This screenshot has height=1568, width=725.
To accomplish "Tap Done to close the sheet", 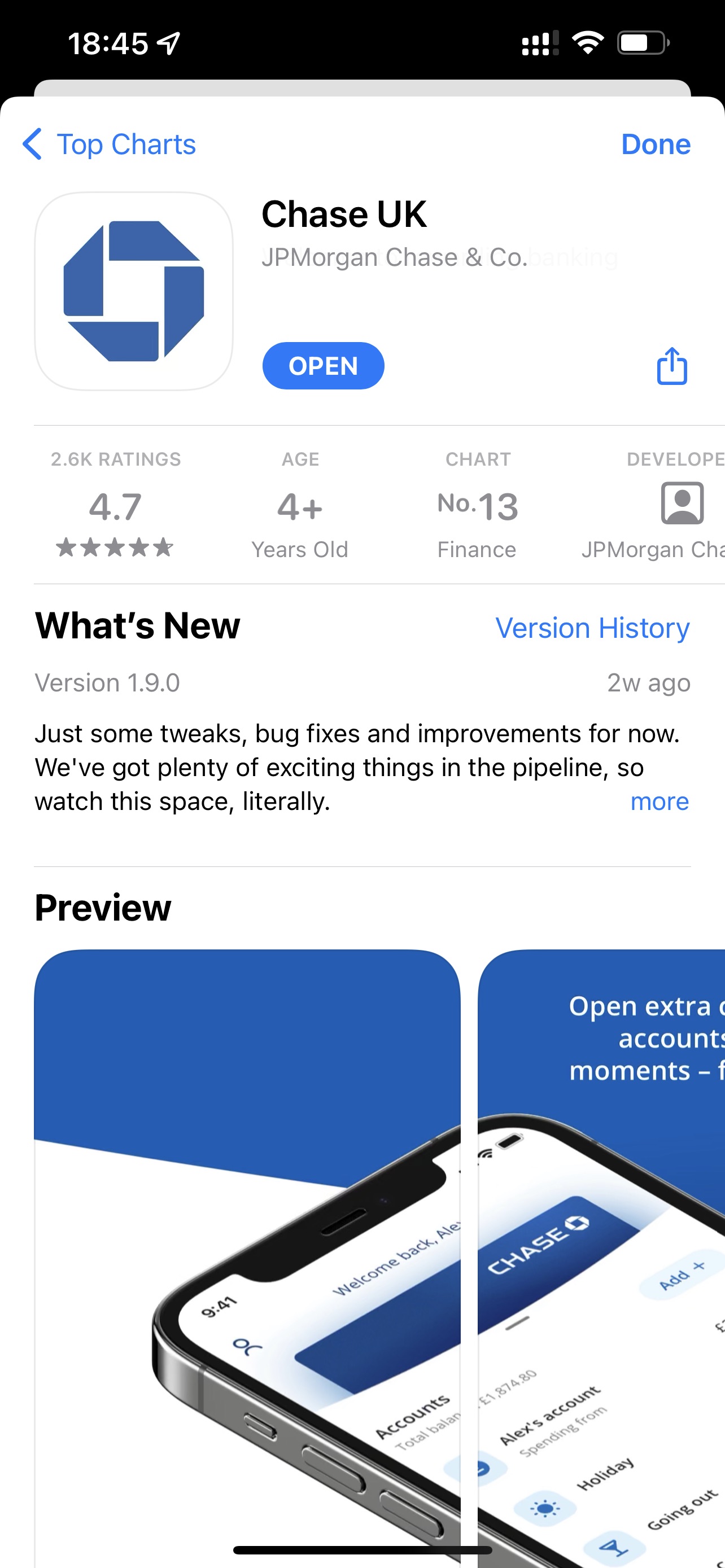I will tap(656, 144).
